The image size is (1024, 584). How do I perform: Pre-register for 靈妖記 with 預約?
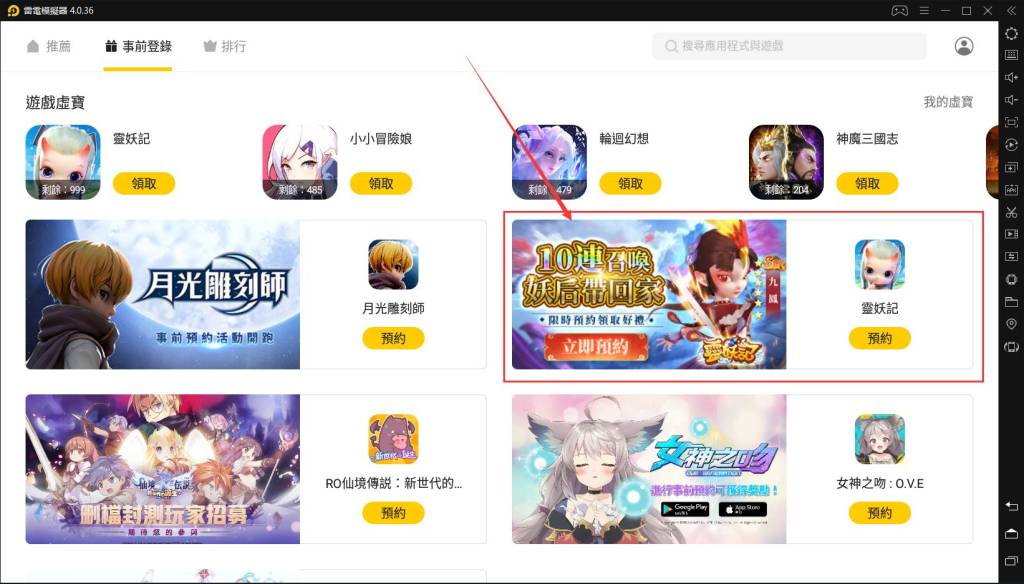(x=879, y=338)
